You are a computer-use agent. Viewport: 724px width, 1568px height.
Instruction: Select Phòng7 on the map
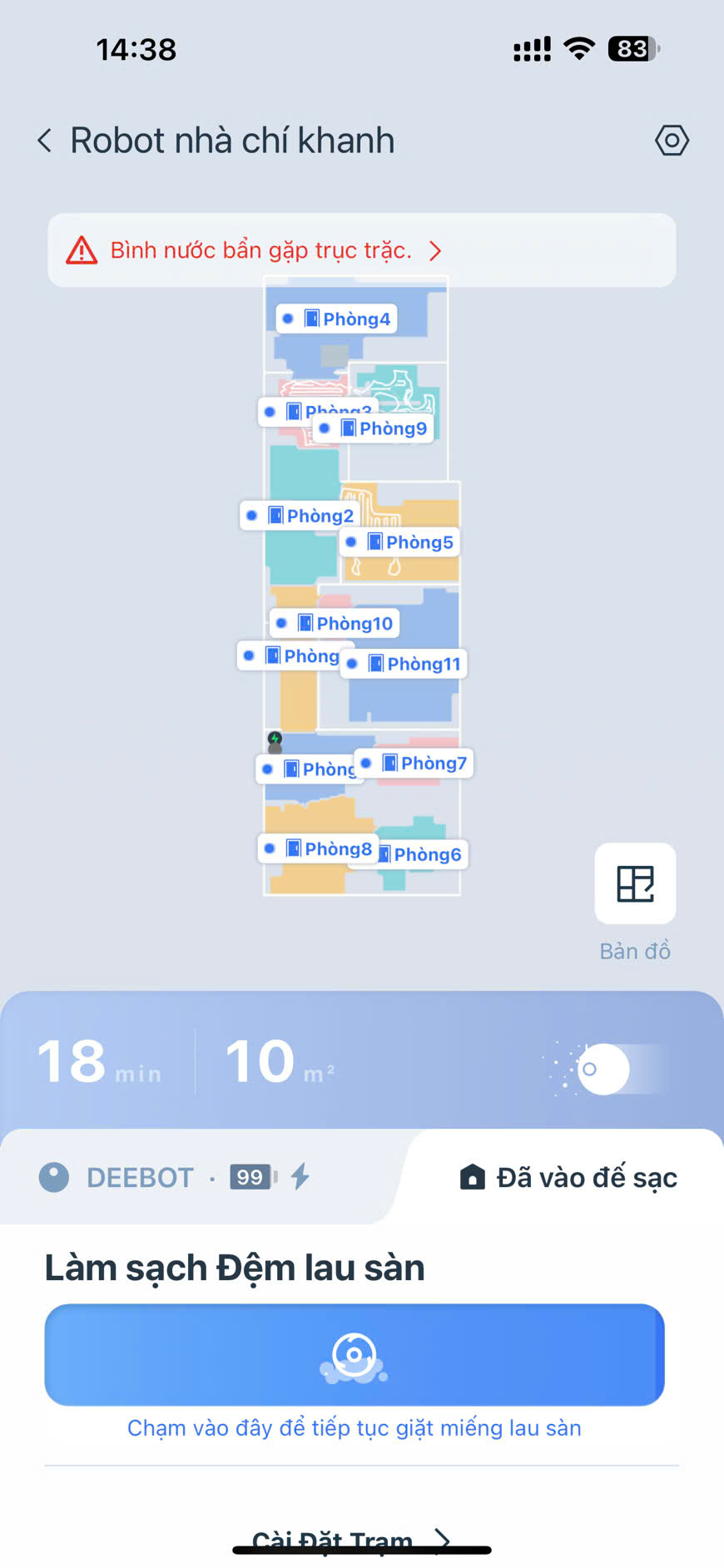[x=424, y=763]
